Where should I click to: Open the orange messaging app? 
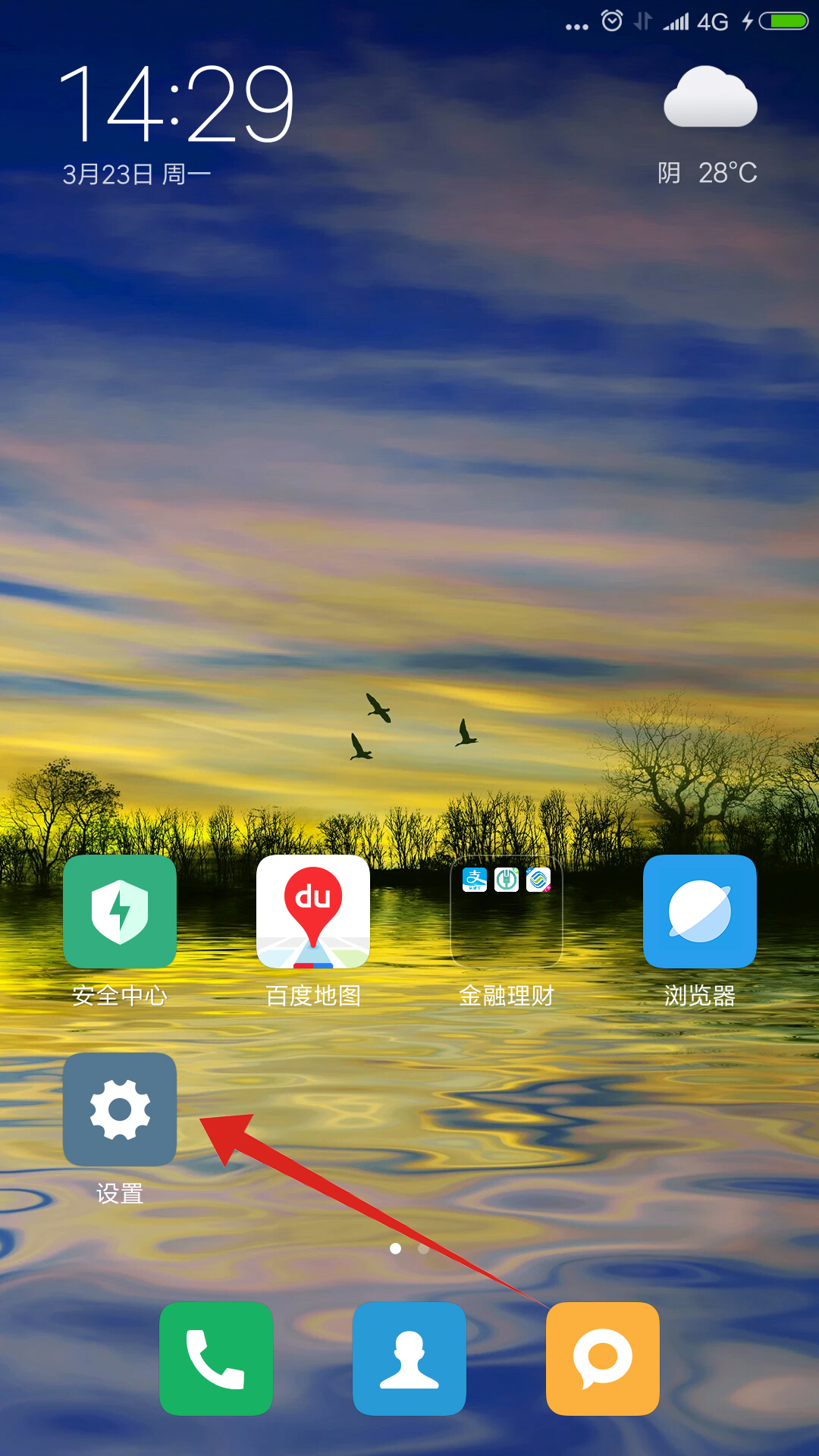[x=603, y=1359]
